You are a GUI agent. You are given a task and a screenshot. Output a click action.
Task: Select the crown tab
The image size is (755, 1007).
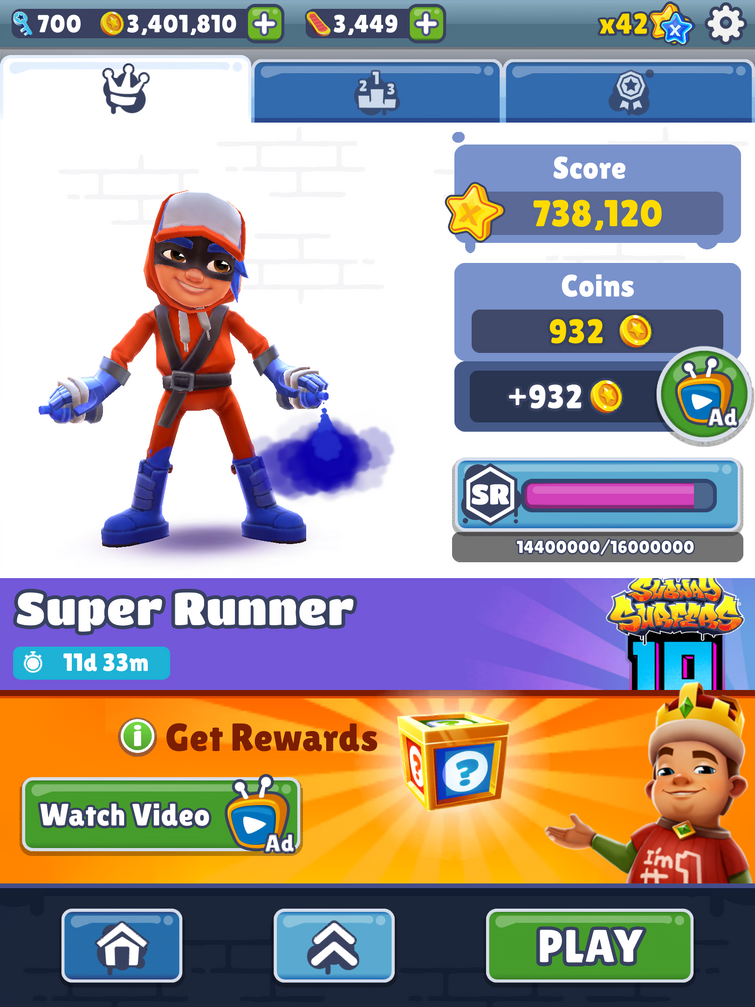click(125, 91)
